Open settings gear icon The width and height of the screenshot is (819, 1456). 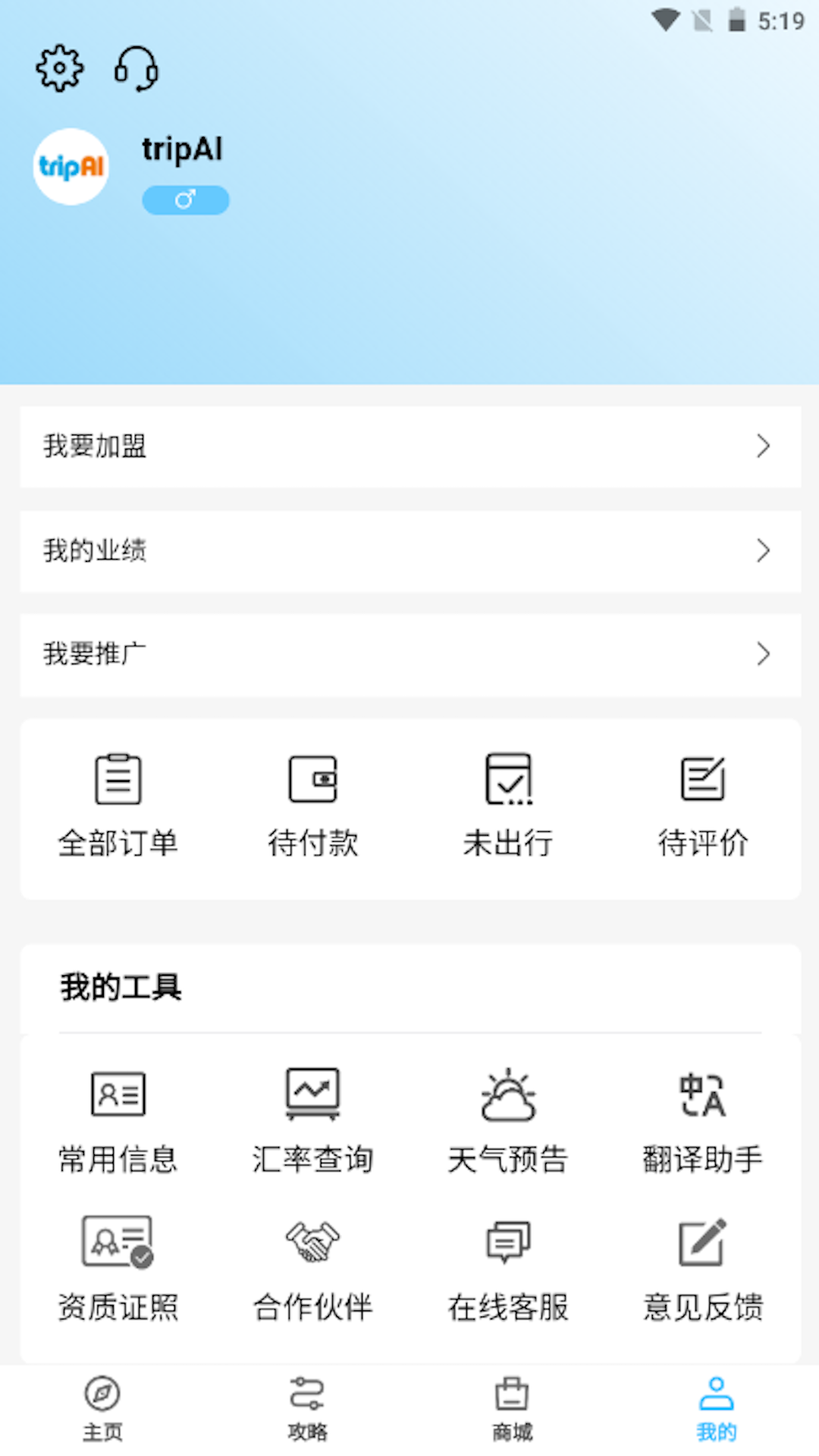pyautogui.click(x=59, y=68)
